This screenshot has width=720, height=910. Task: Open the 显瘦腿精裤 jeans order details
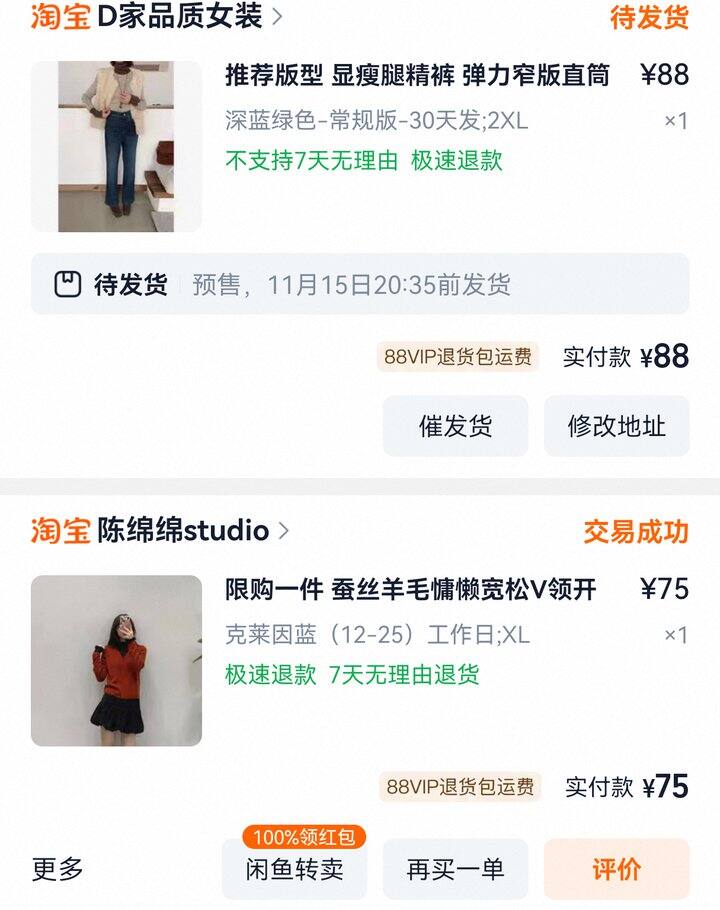click(417, 75)
